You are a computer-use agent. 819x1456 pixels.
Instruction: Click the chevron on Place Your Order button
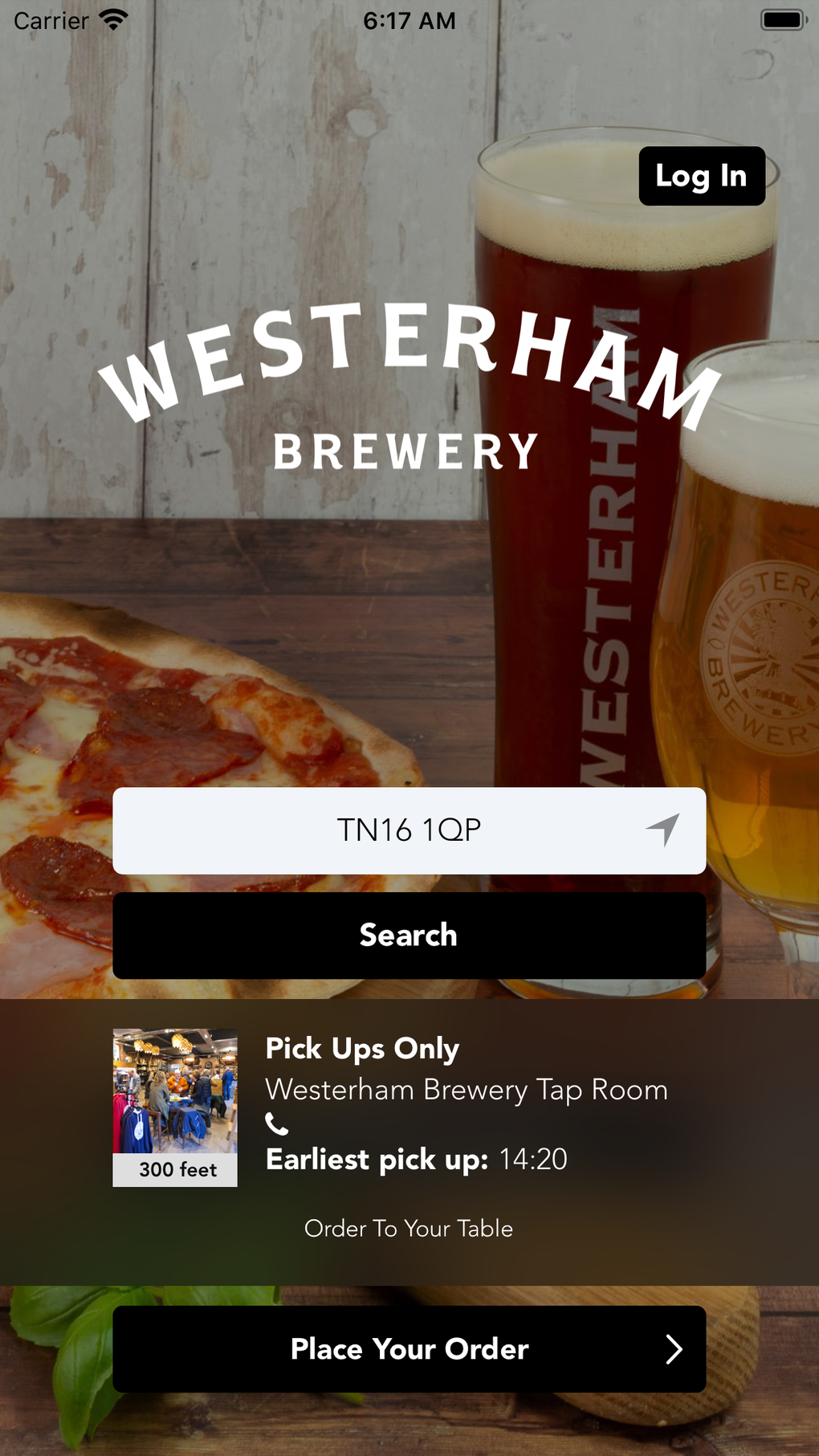(x=674, y=1350)
